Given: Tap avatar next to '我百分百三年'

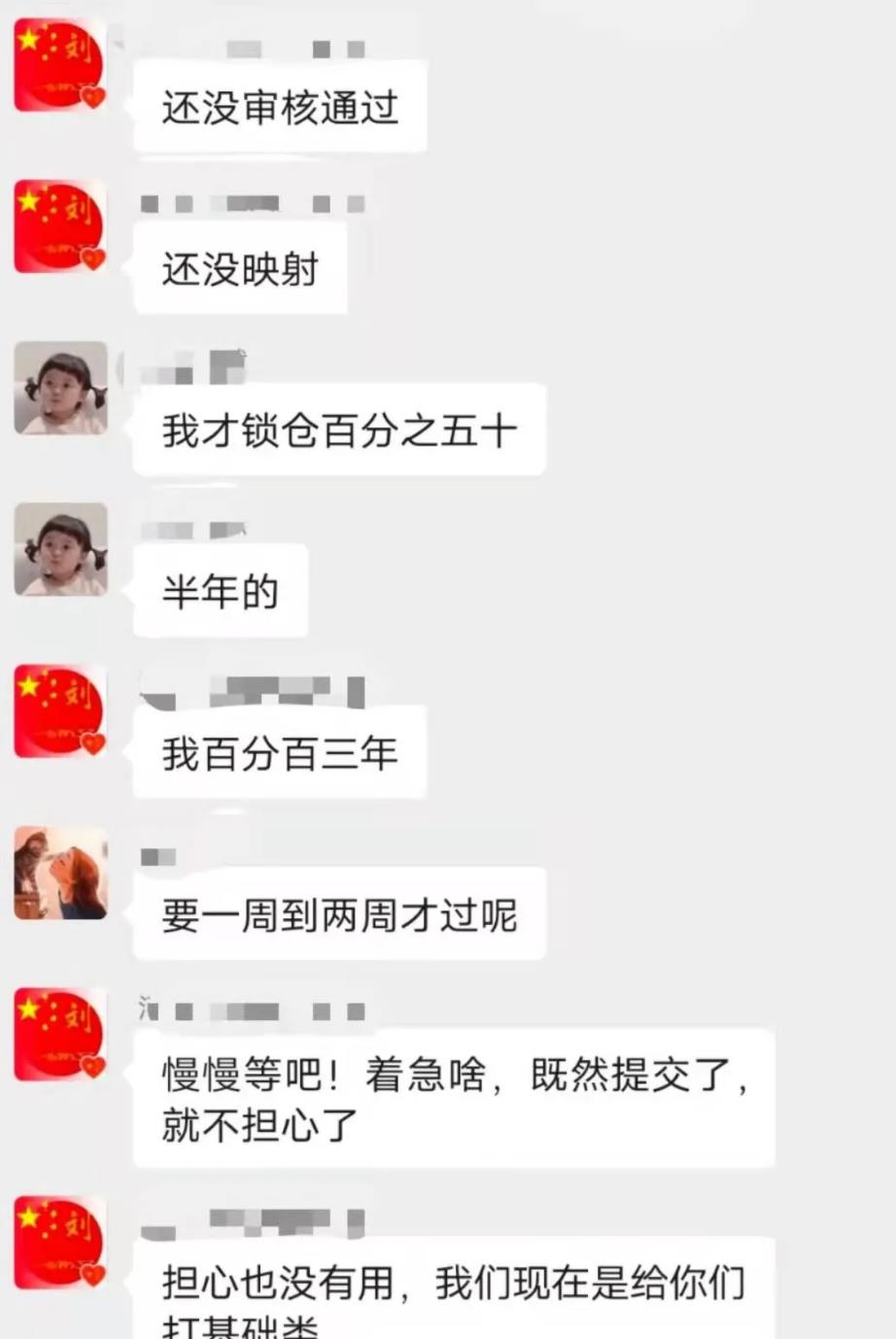Looking at the screenshot, I should [60, 711].
